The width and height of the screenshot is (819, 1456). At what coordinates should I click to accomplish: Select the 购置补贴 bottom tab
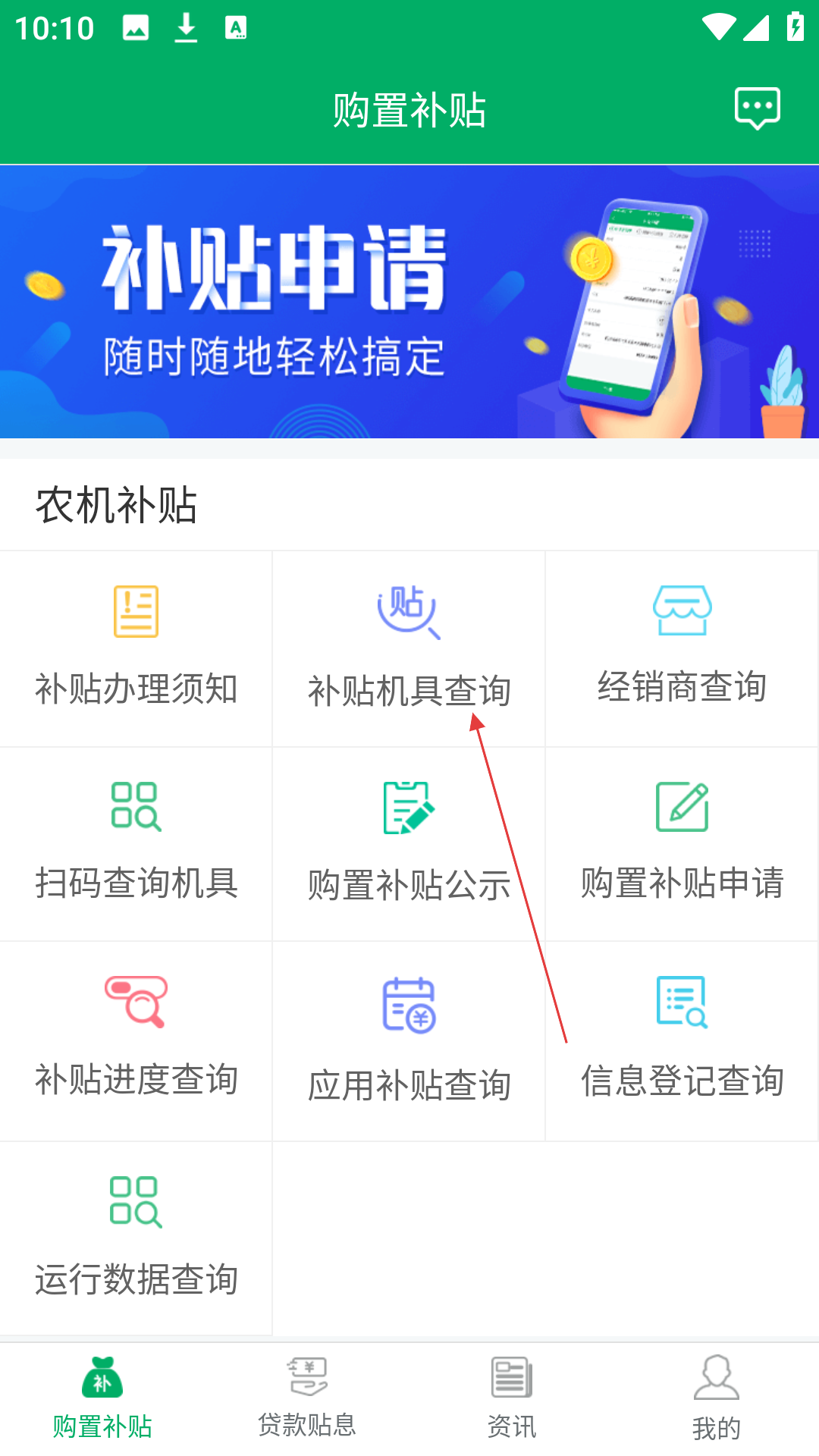(102, 1398)
